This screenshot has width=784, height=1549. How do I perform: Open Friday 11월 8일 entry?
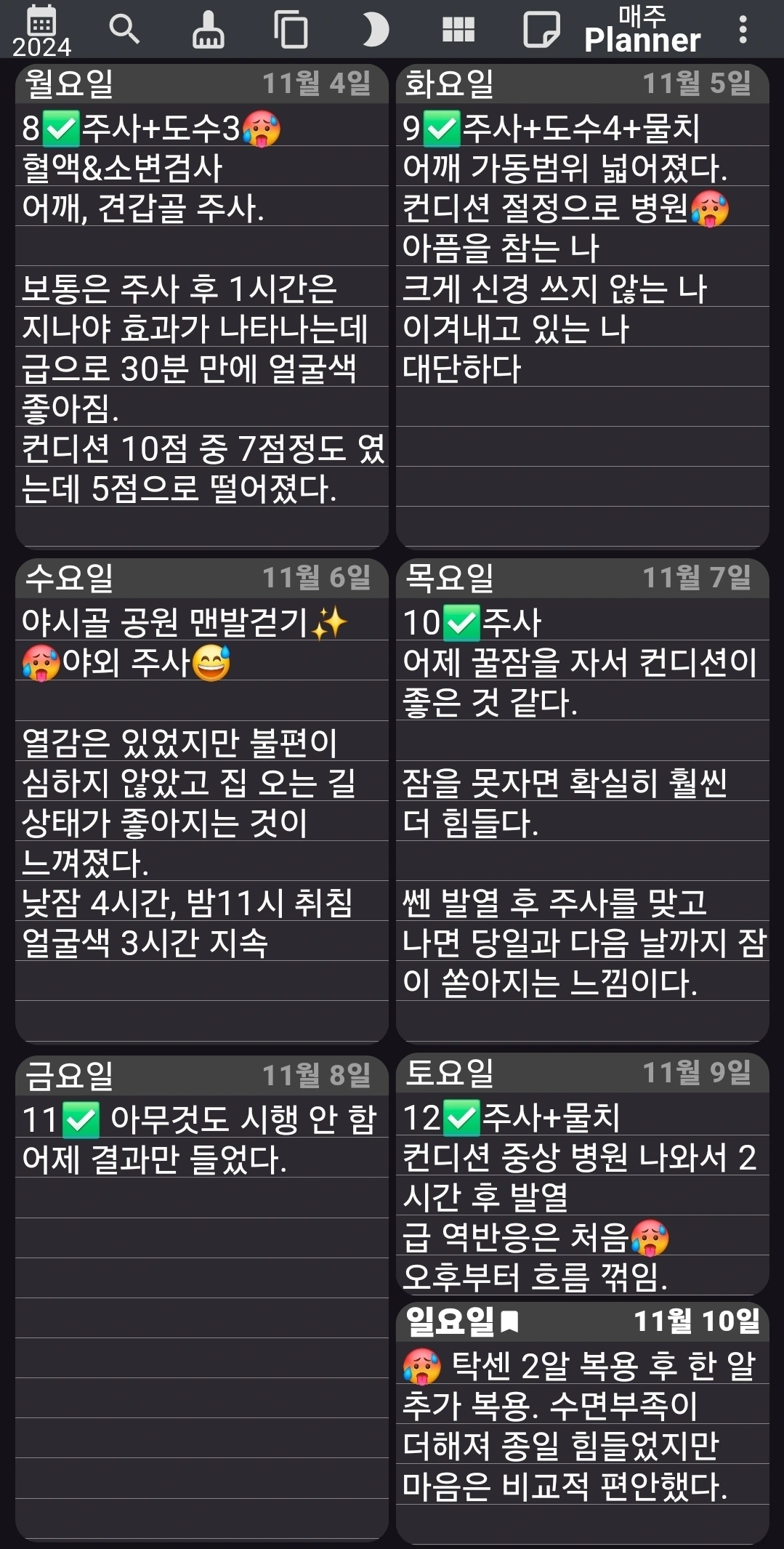click(202, 1298)
